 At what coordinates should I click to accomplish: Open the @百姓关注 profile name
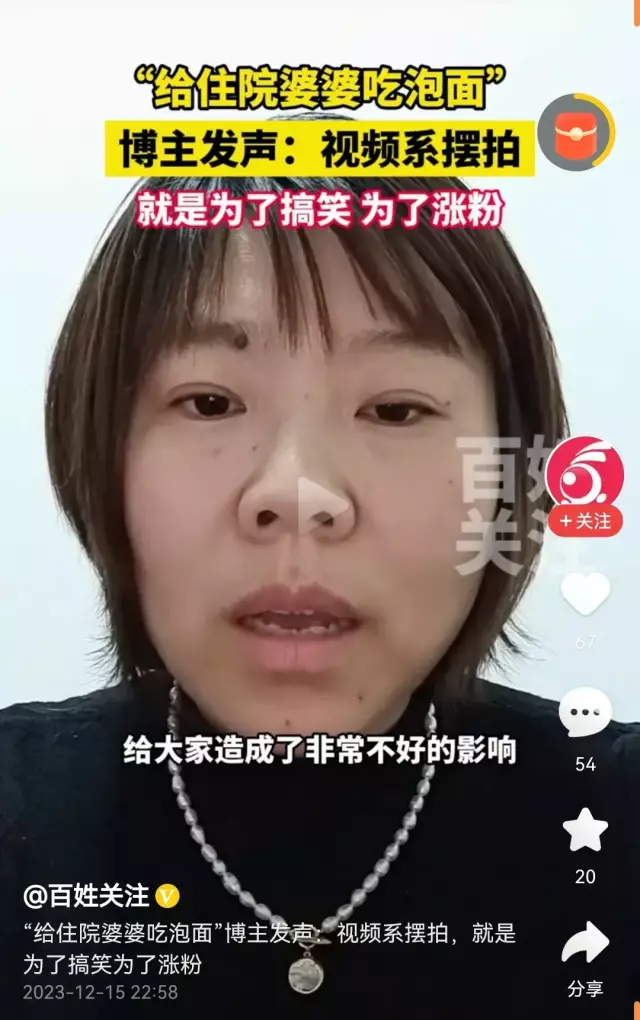tap(86, 895)
